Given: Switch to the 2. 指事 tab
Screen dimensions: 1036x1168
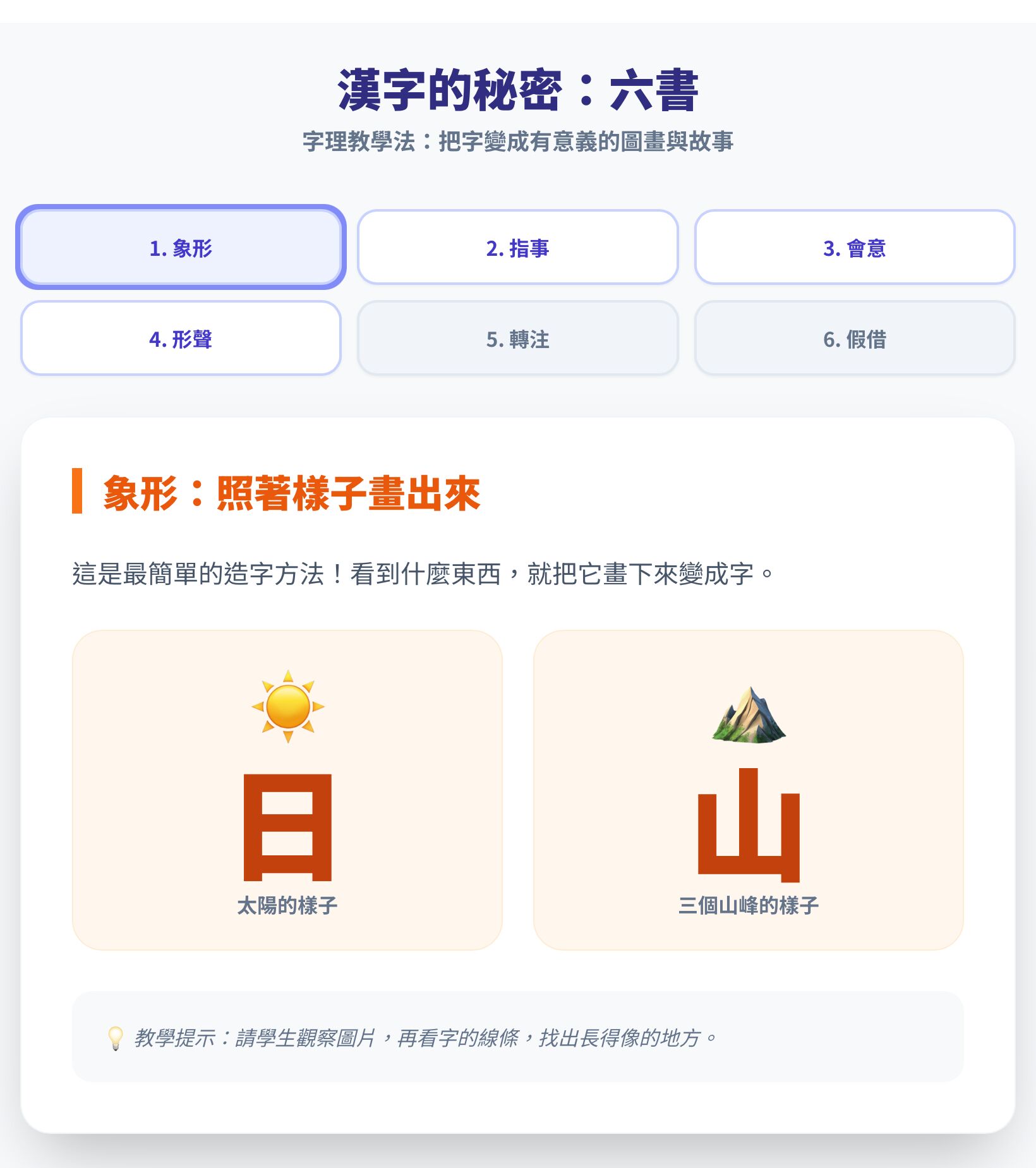Looking at the screenshot, I should 517,248.
